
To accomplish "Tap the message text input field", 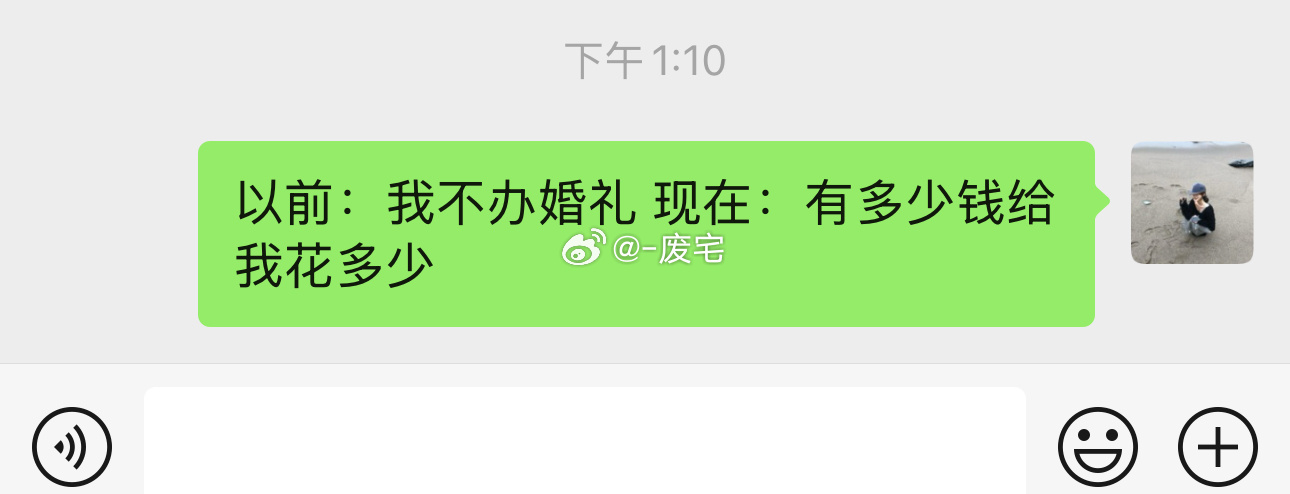I will click(x=585, y=442).
